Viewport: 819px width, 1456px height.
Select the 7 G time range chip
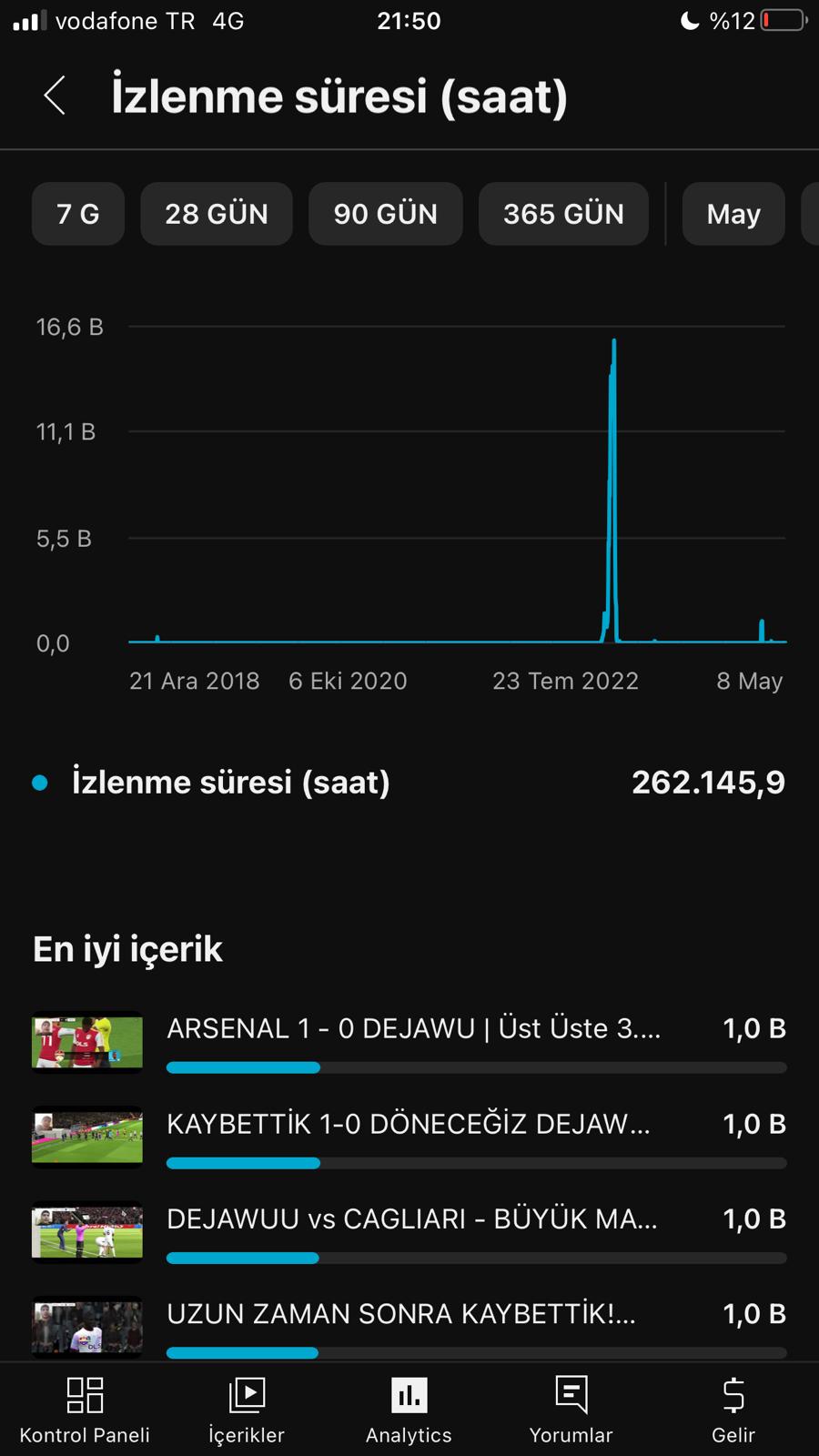pyautogui.click(x=78, y=214)
